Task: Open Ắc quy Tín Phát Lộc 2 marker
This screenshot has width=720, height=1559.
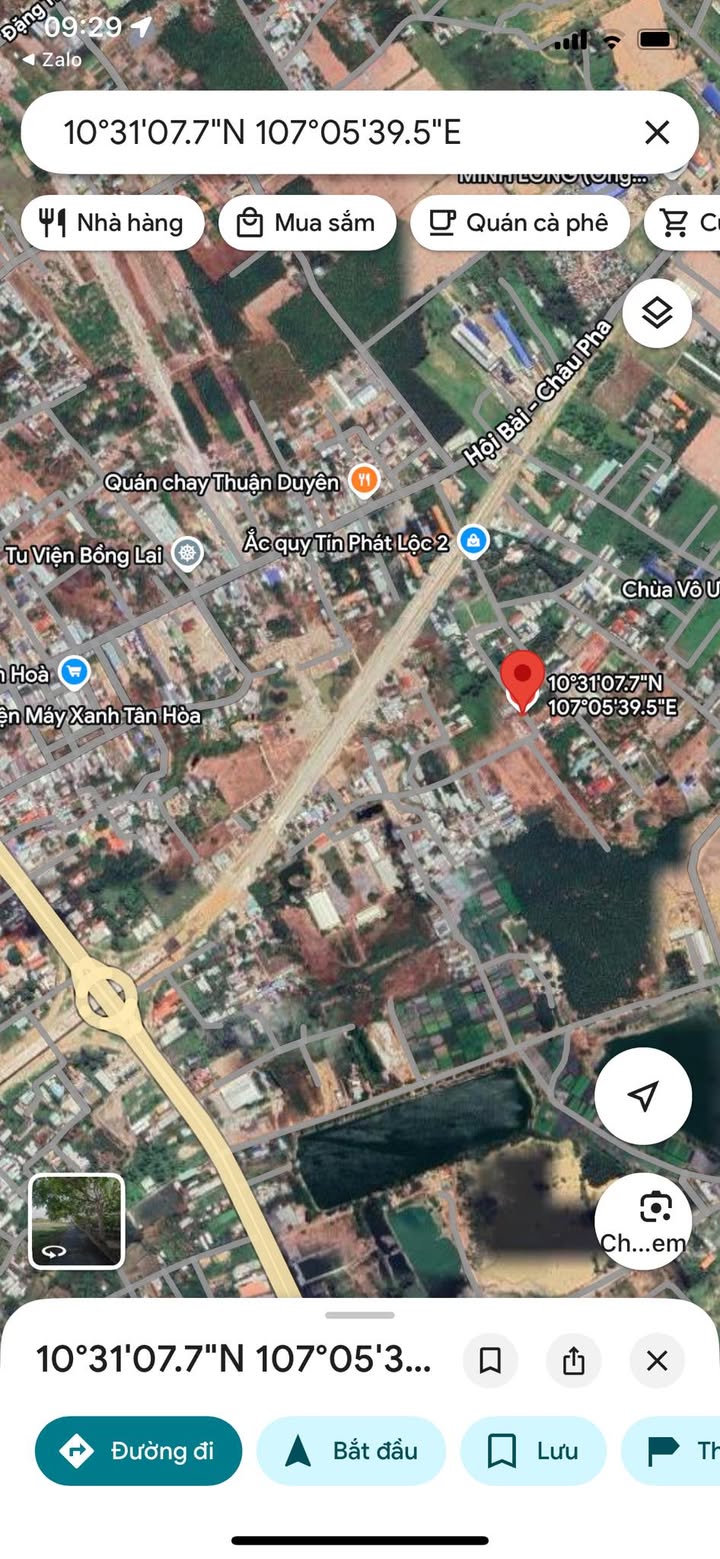Action: click(472, 542)
